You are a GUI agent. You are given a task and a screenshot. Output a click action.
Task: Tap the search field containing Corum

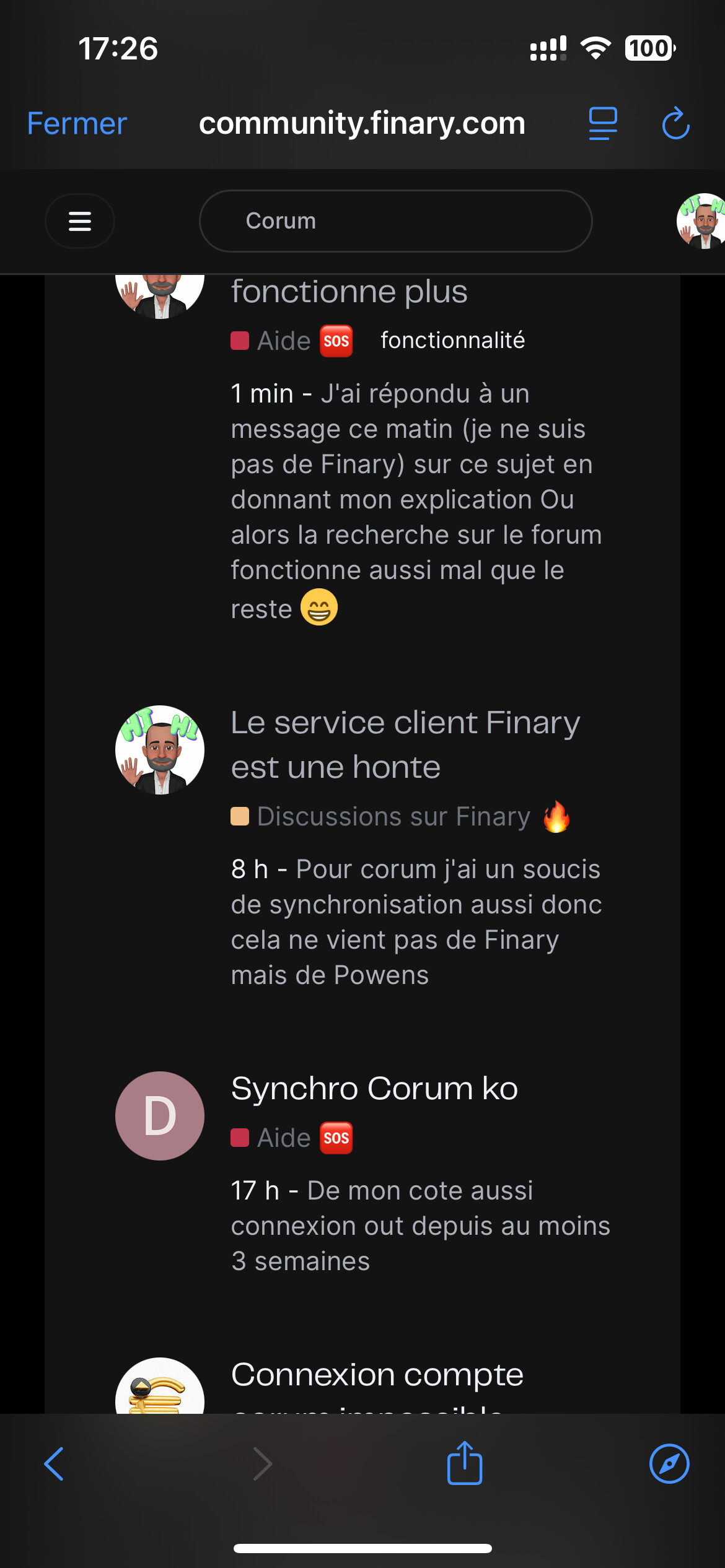[395, 221]
